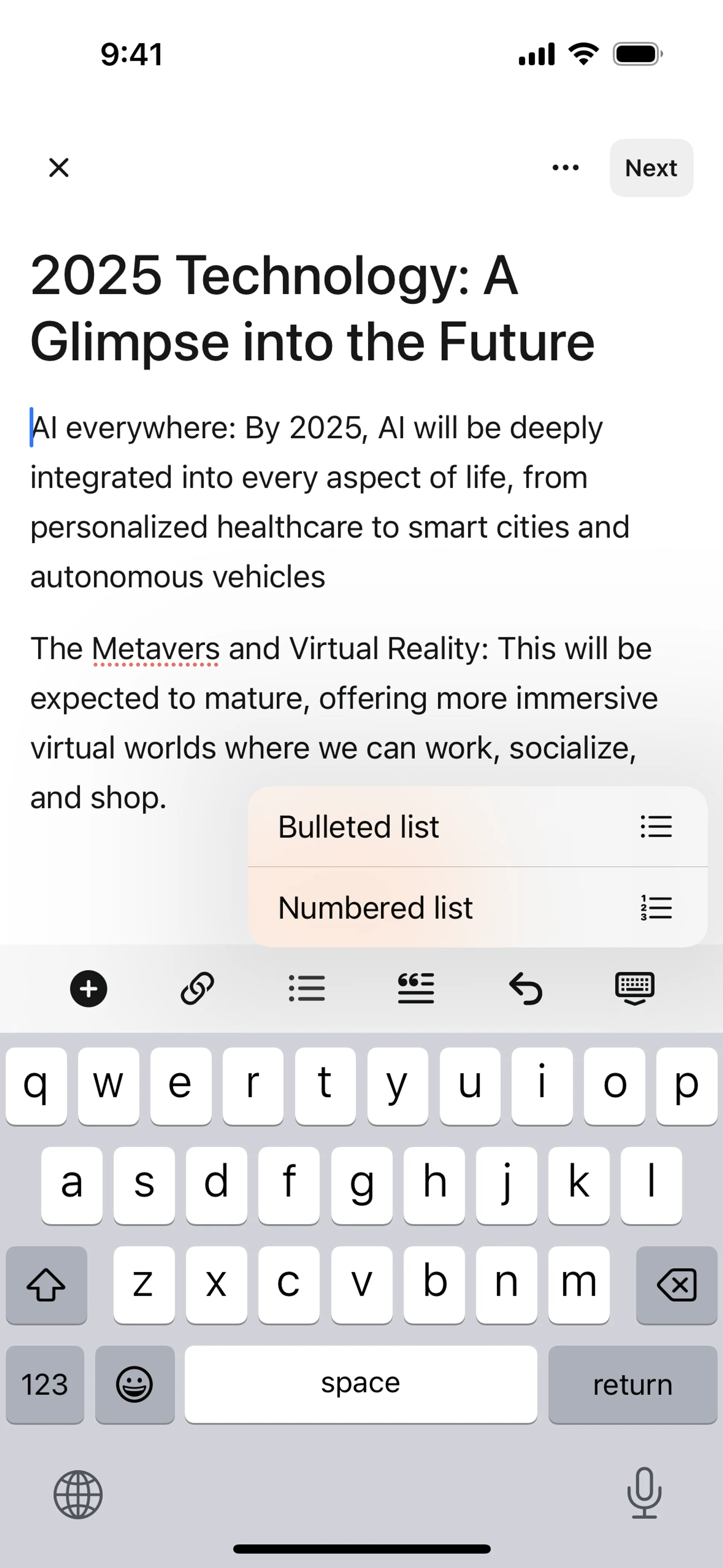Image resolution: width=723 pixels, height=1568 pixels.
Task: Open the three-dot more options menu
Action: coord(565,167)
